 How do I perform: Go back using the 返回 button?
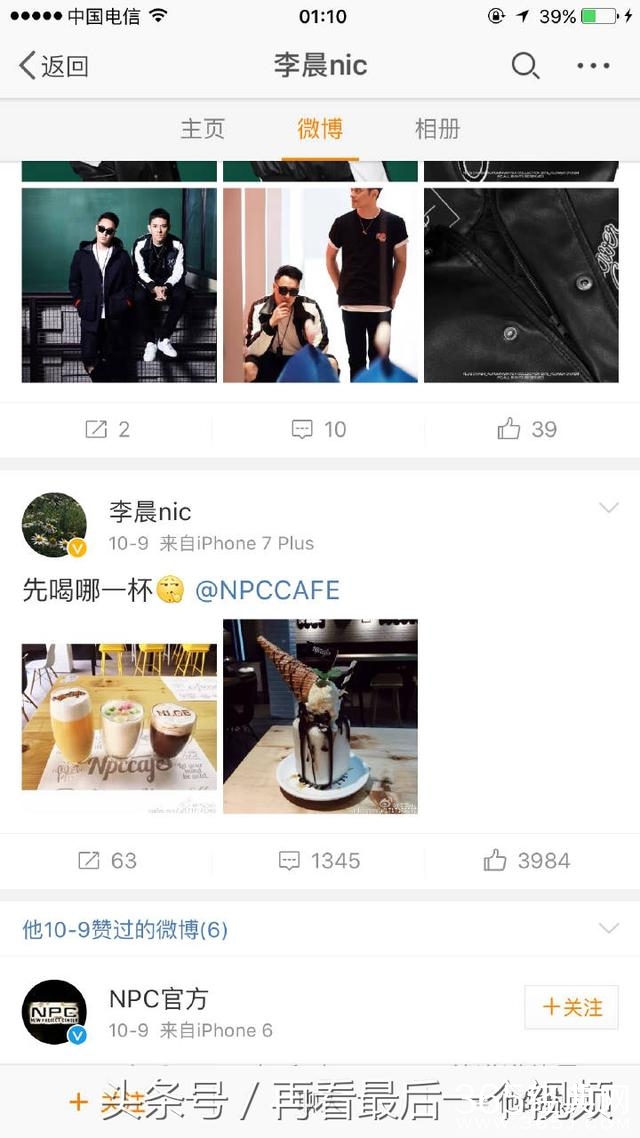54,66
